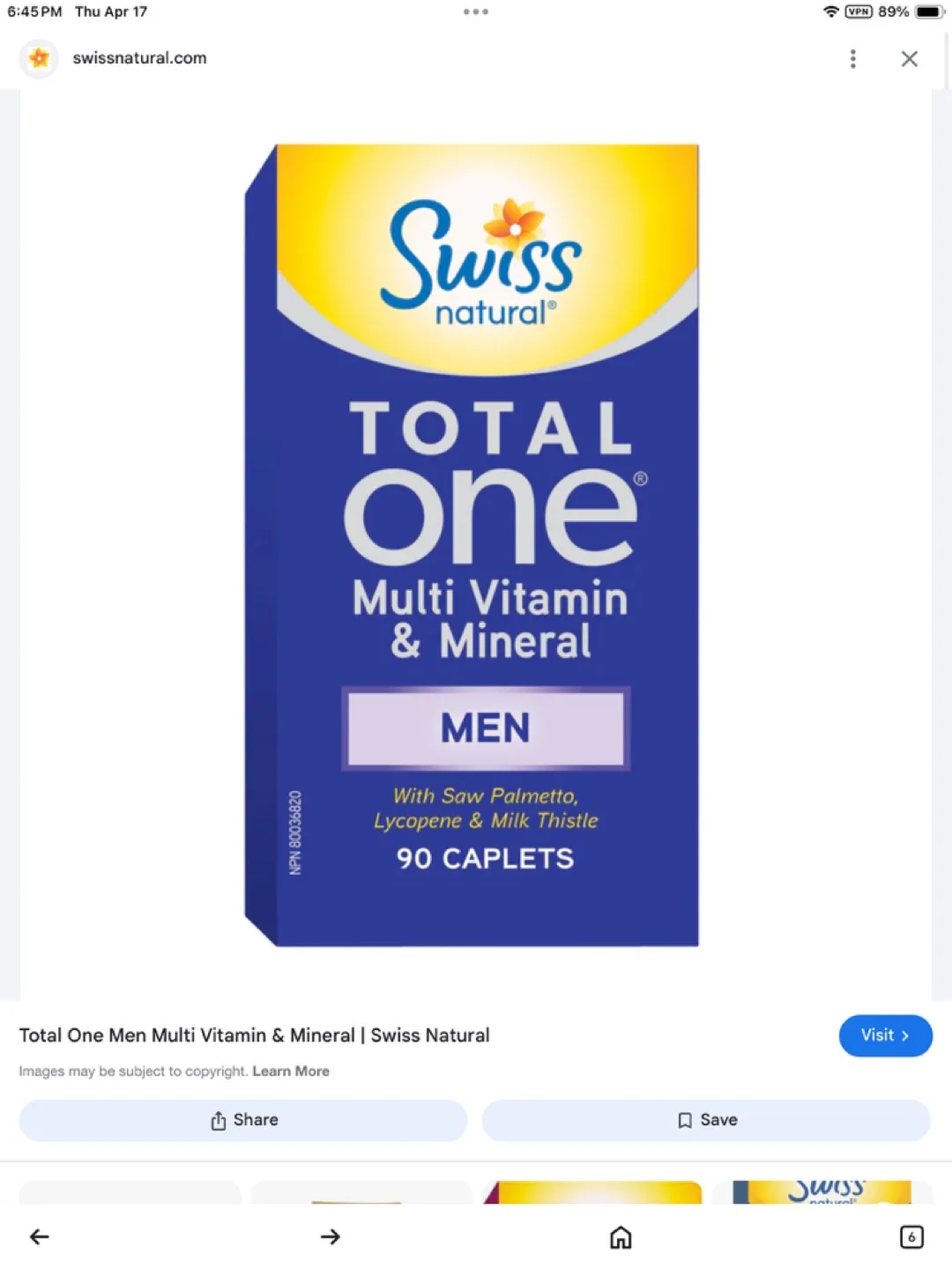Screen dimensions: 952x1270
Task: Tap the ellipsis at the top center
Action: click(476, 11)
